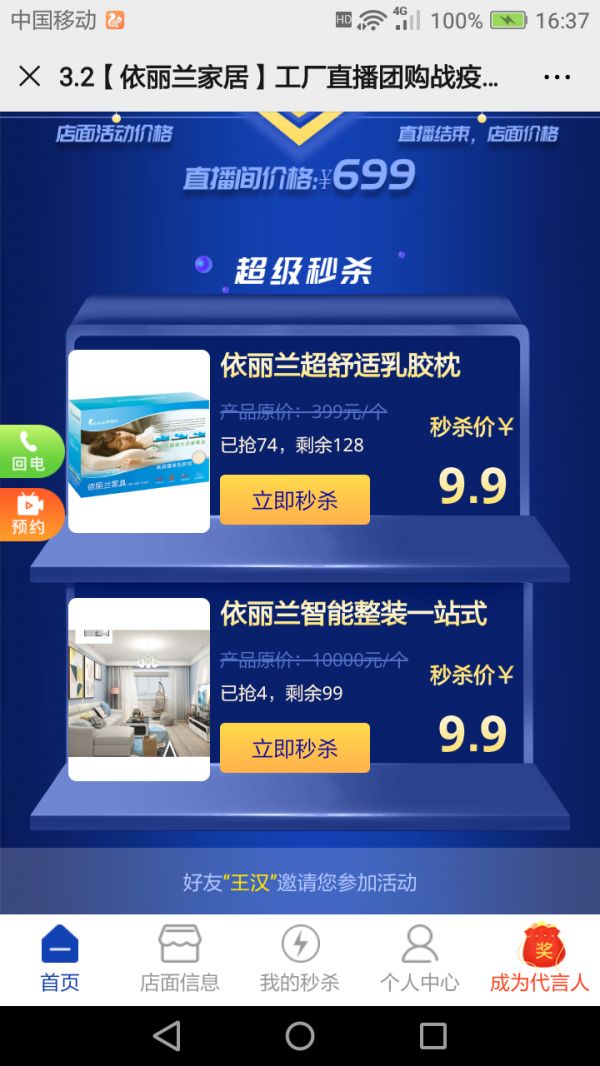The height and width of the screenshot is (1066, 600).
Task: Tap the green 回电 callback button
Action: [29, 451]
